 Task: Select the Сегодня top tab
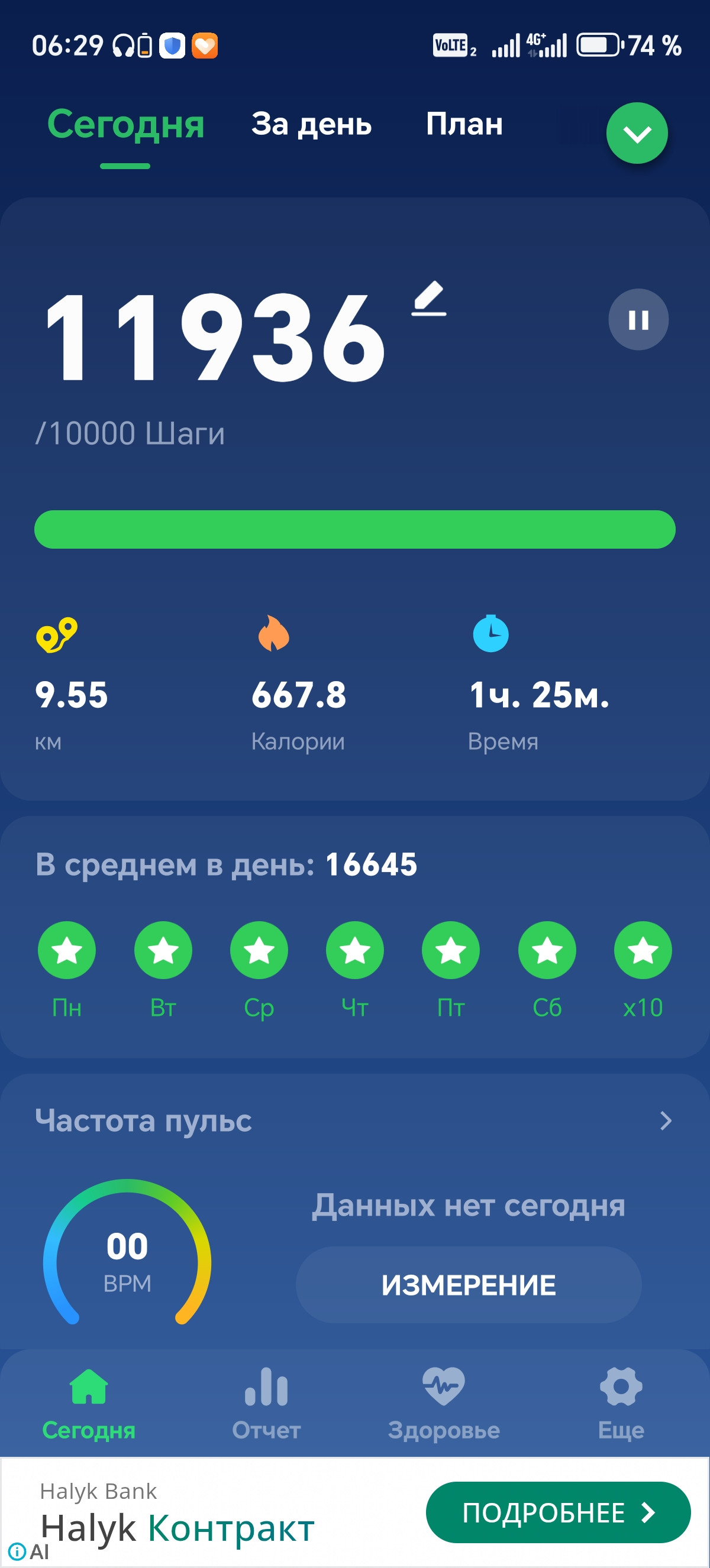point(125,124)
